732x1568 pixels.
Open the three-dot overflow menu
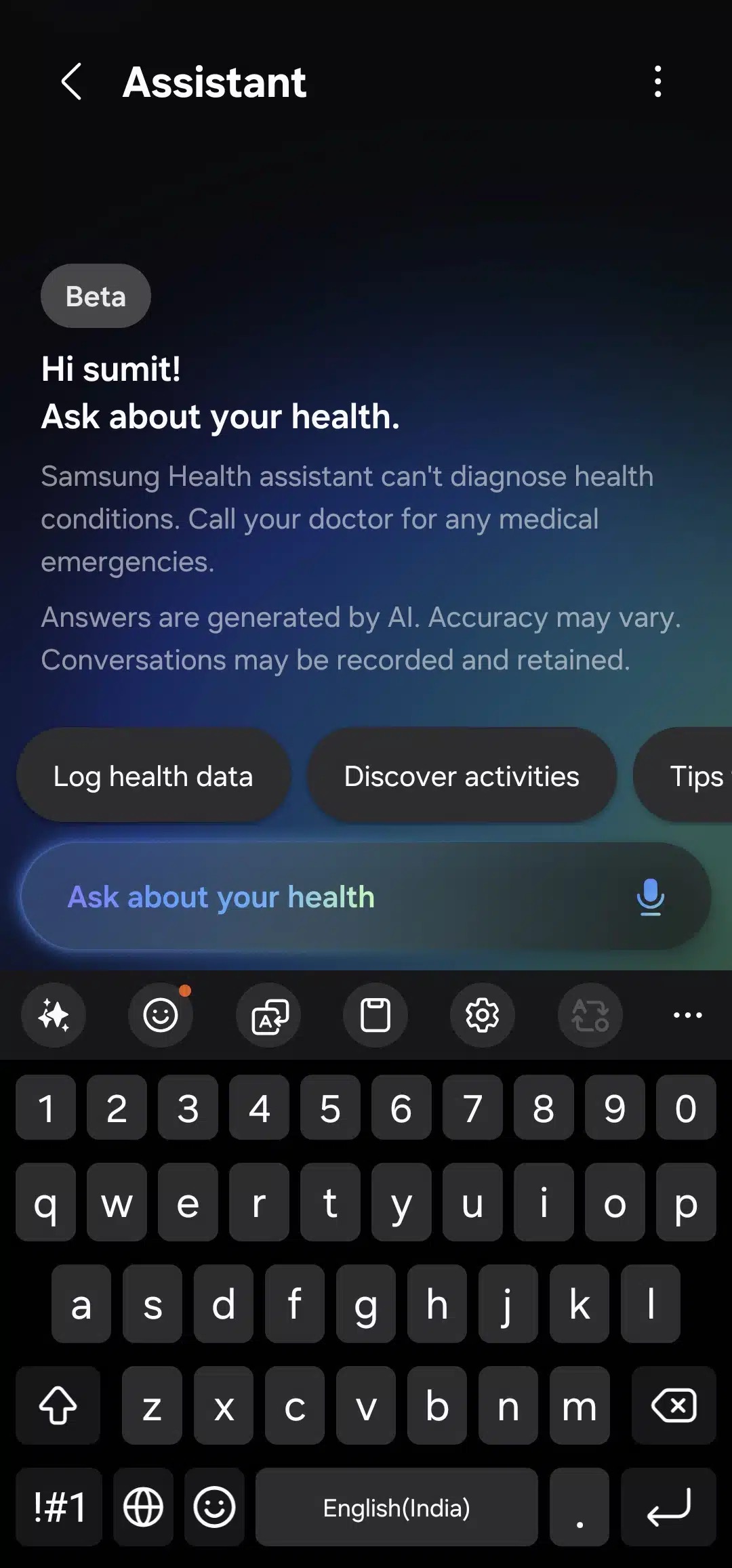pyautogui.click(x=657, y=82)
